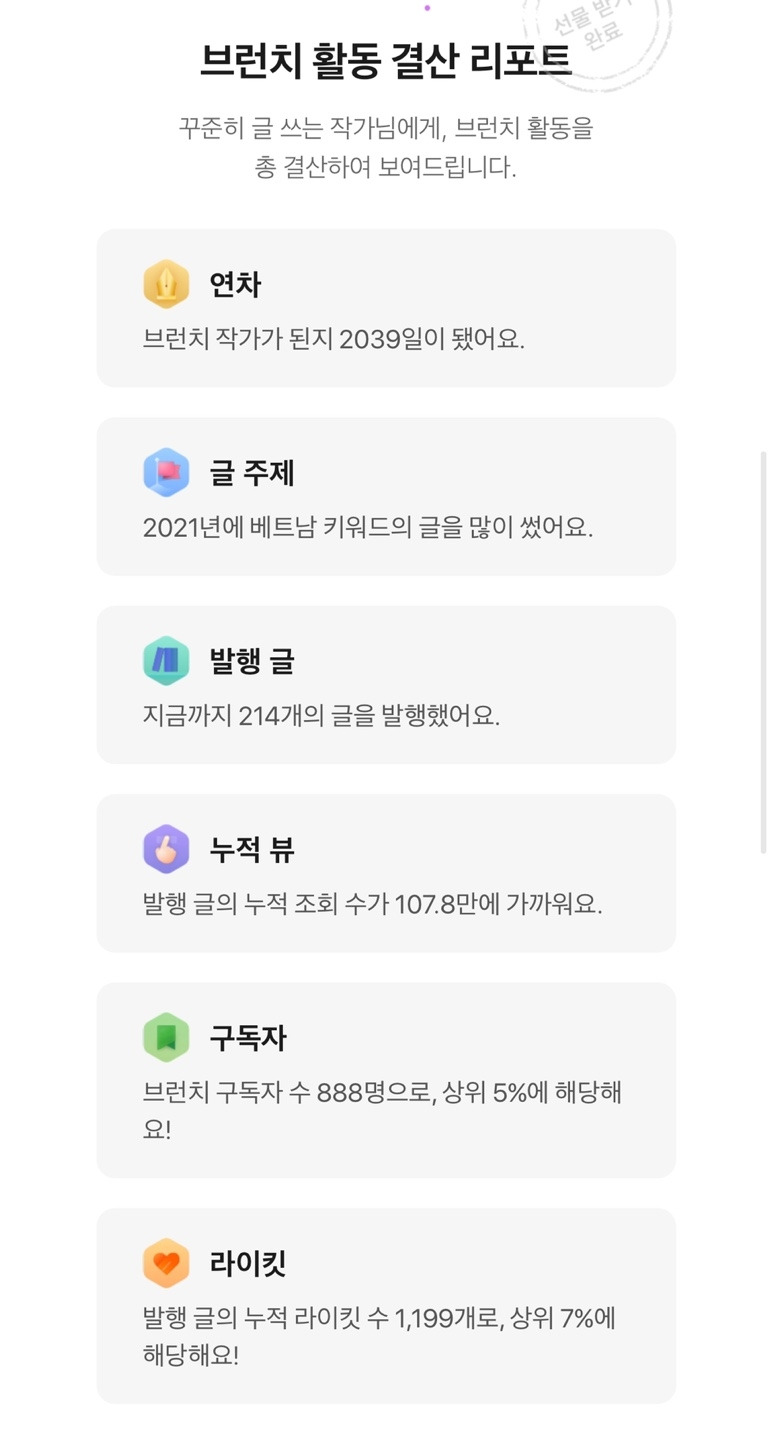The width and height of the screenshot is (772, 1440).
Task: Select the 발행 글 card
Action: (386, 683)
